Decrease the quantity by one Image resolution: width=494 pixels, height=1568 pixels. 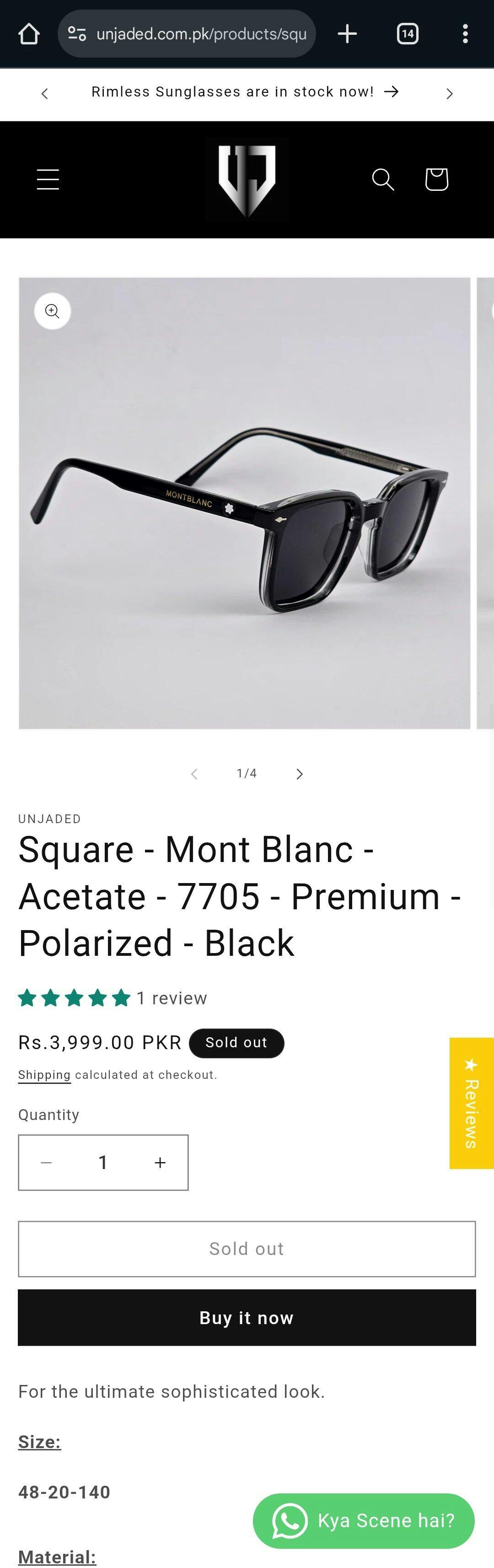coord(46,1163)
